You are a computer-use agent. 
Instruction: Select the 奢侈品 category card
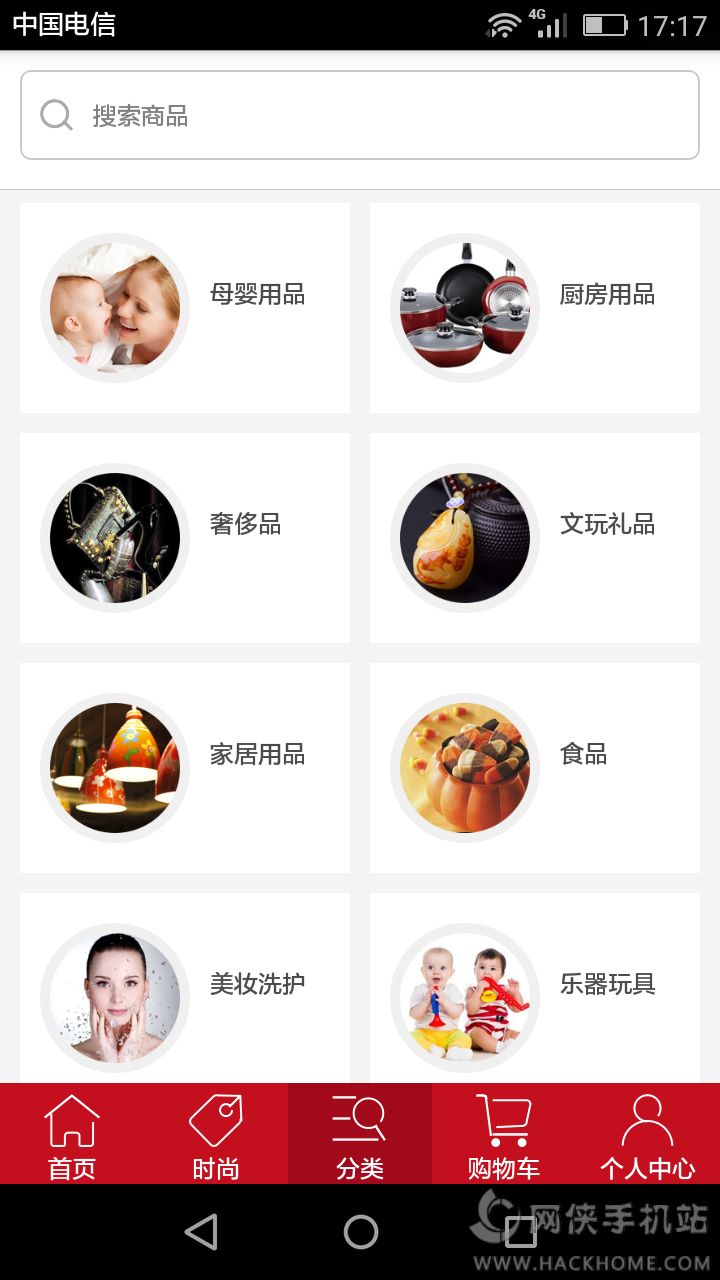coord(185,538)
